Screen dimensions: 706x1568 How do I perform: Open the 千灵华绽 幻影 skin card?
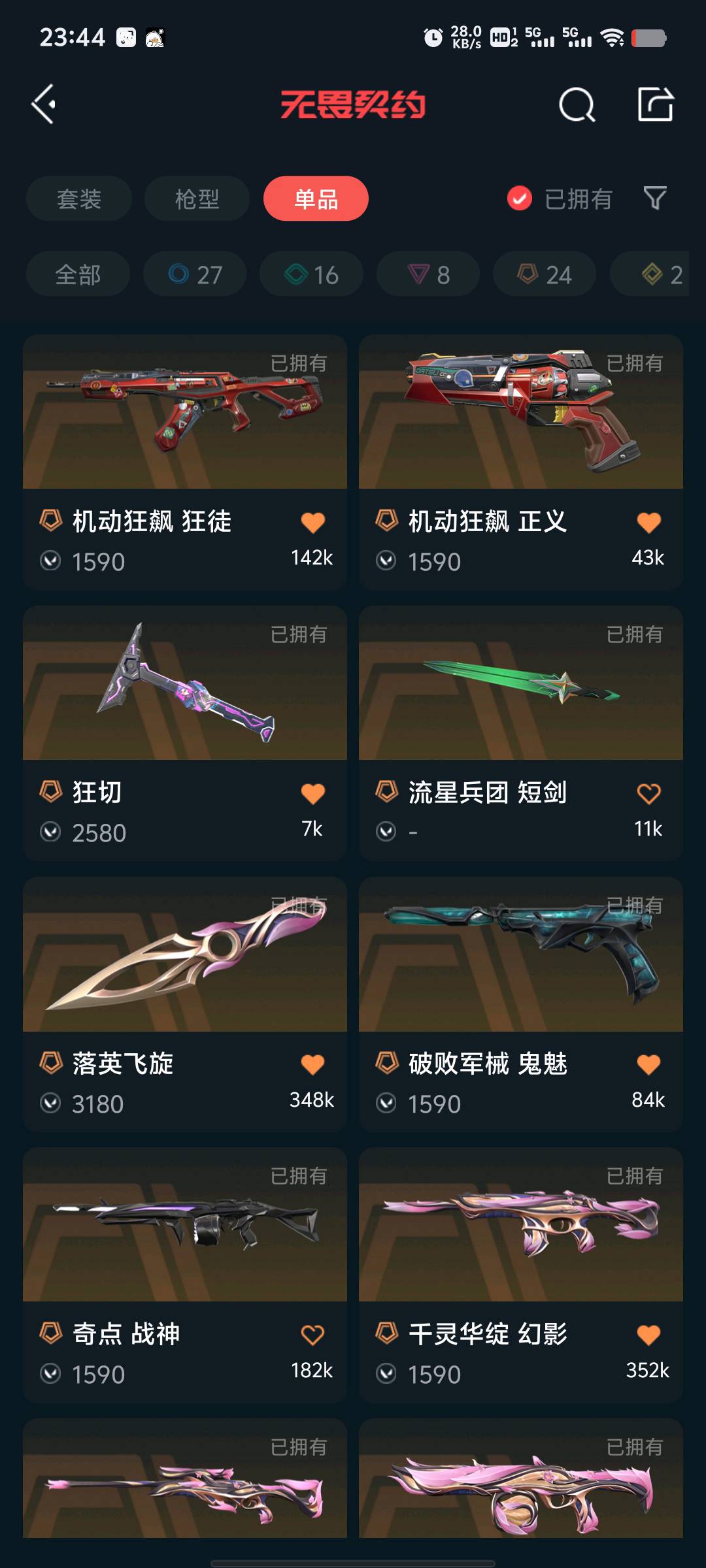pyautogui.click(x=521, y=1275)
